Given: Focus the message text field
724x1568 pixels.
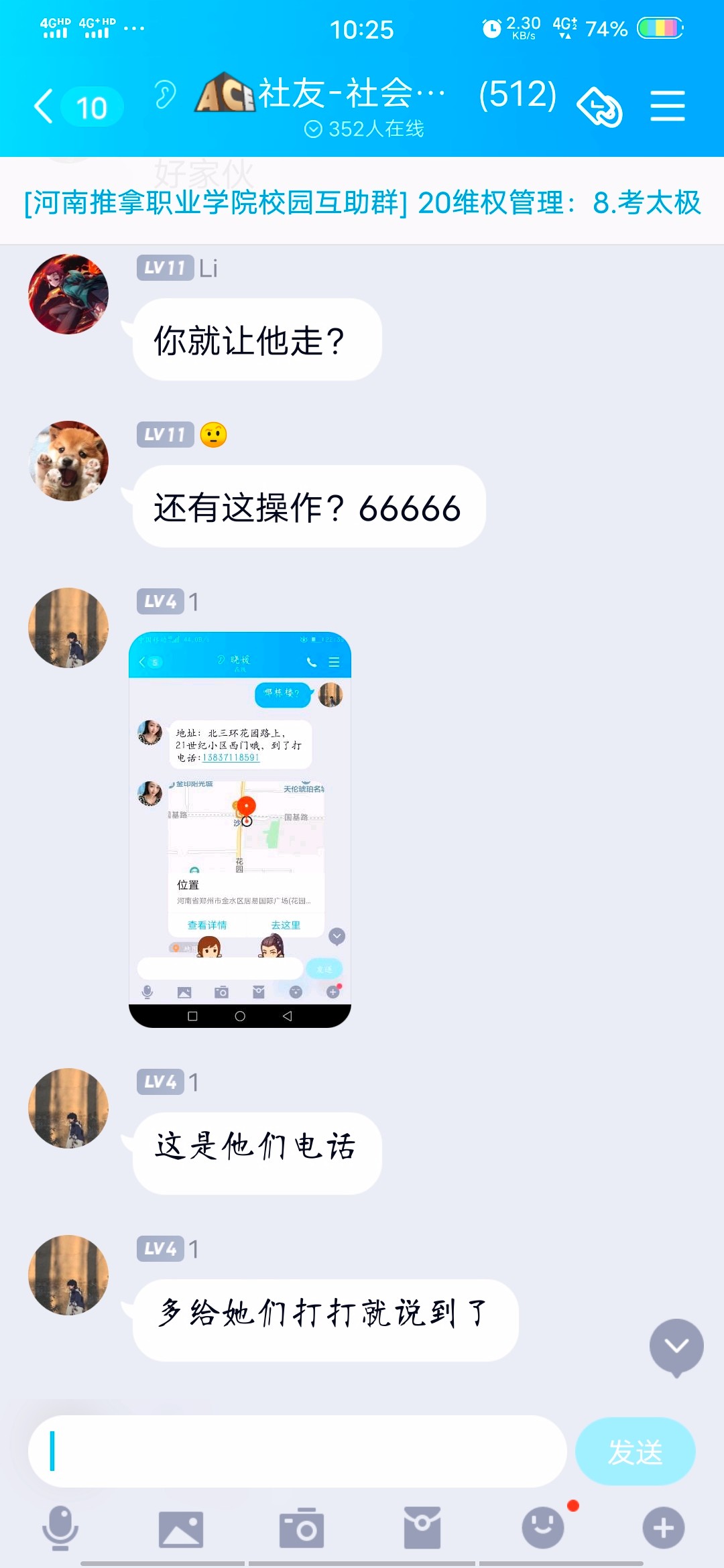Looking at the screenshot, I should (x=298, y=1451).
